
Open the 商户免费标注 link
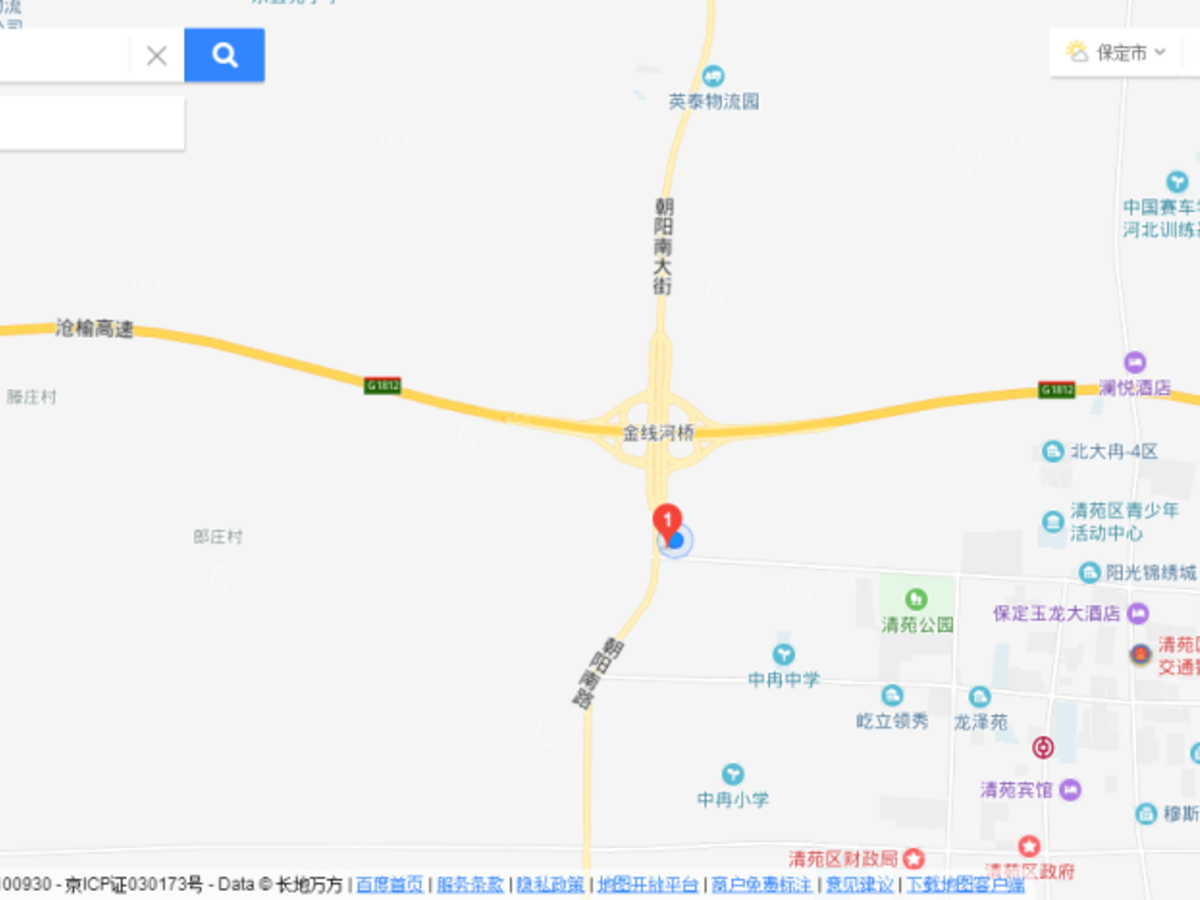(762, 885)
